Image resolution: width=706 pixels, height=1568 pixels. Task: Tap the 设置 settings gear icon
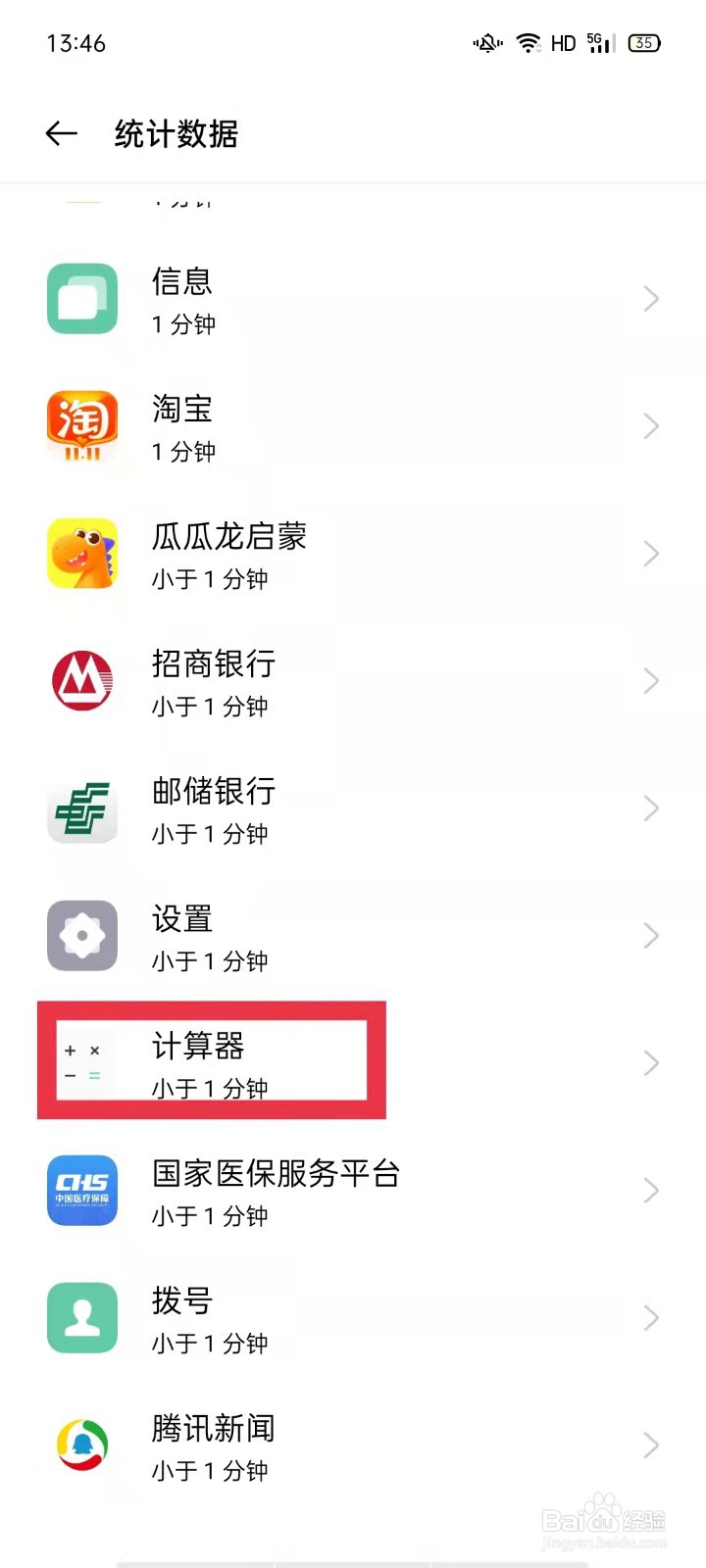(82, 936)
